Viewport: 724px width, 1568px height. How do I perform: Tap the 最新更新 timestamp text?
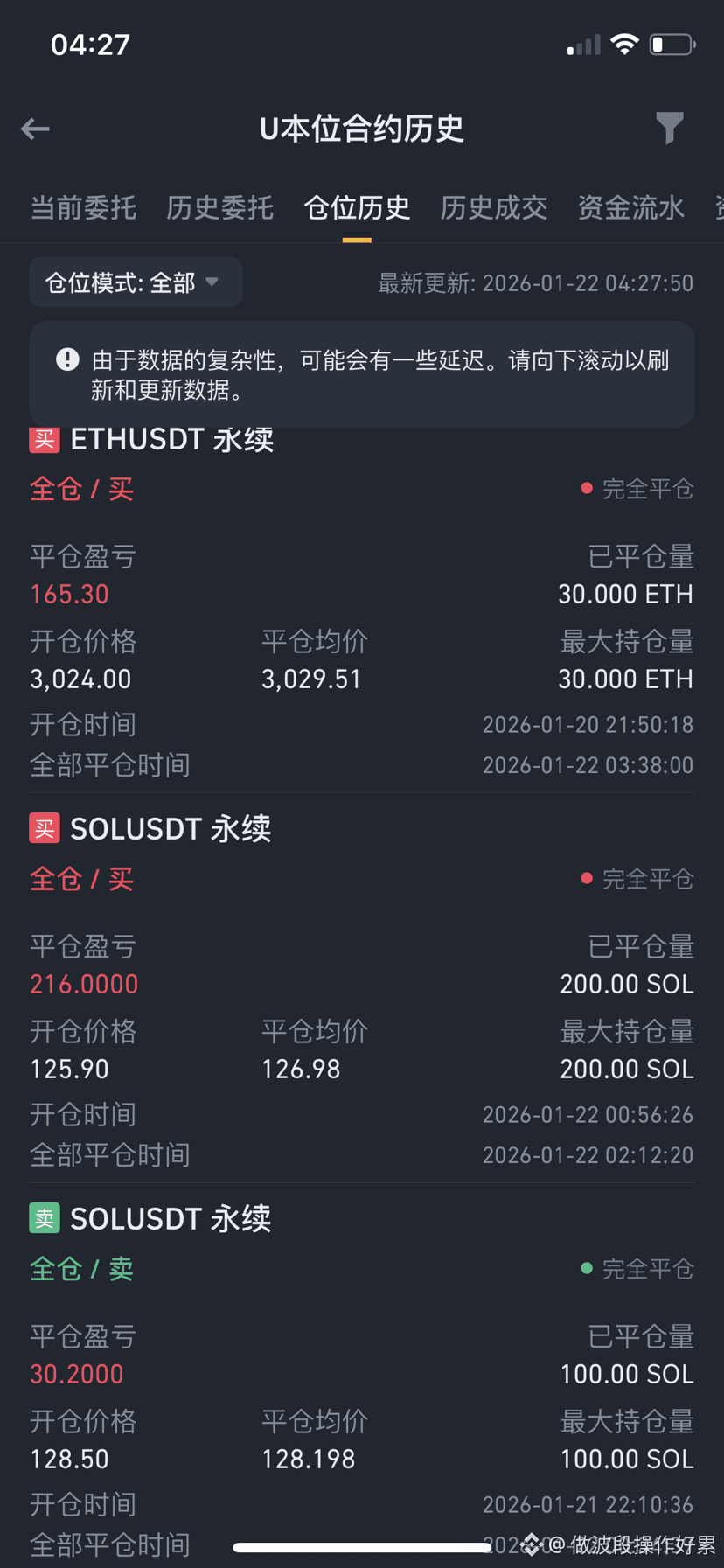pos(535,282)
